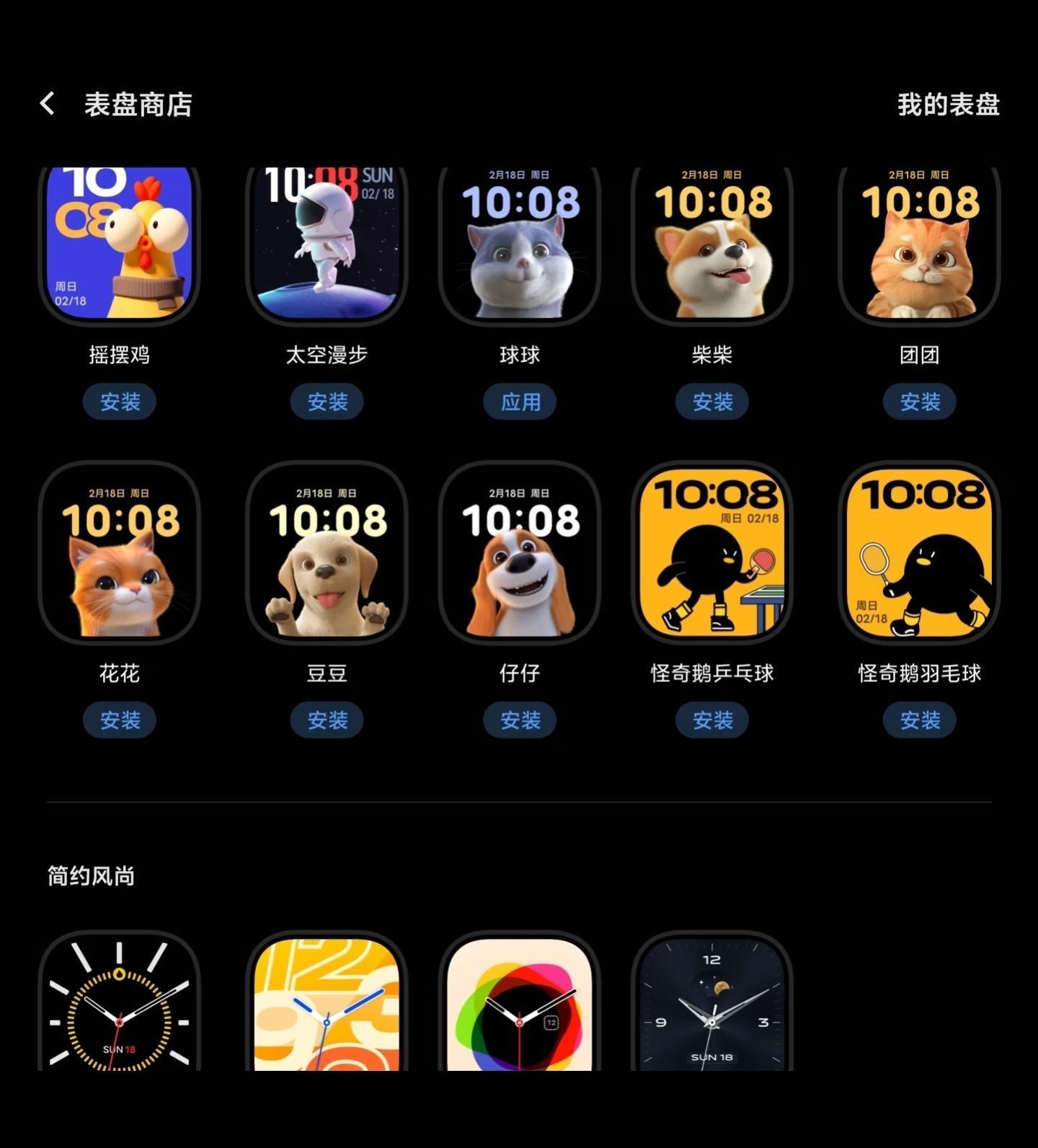Install the 仔仔 watch face

(x=520, y=720)
